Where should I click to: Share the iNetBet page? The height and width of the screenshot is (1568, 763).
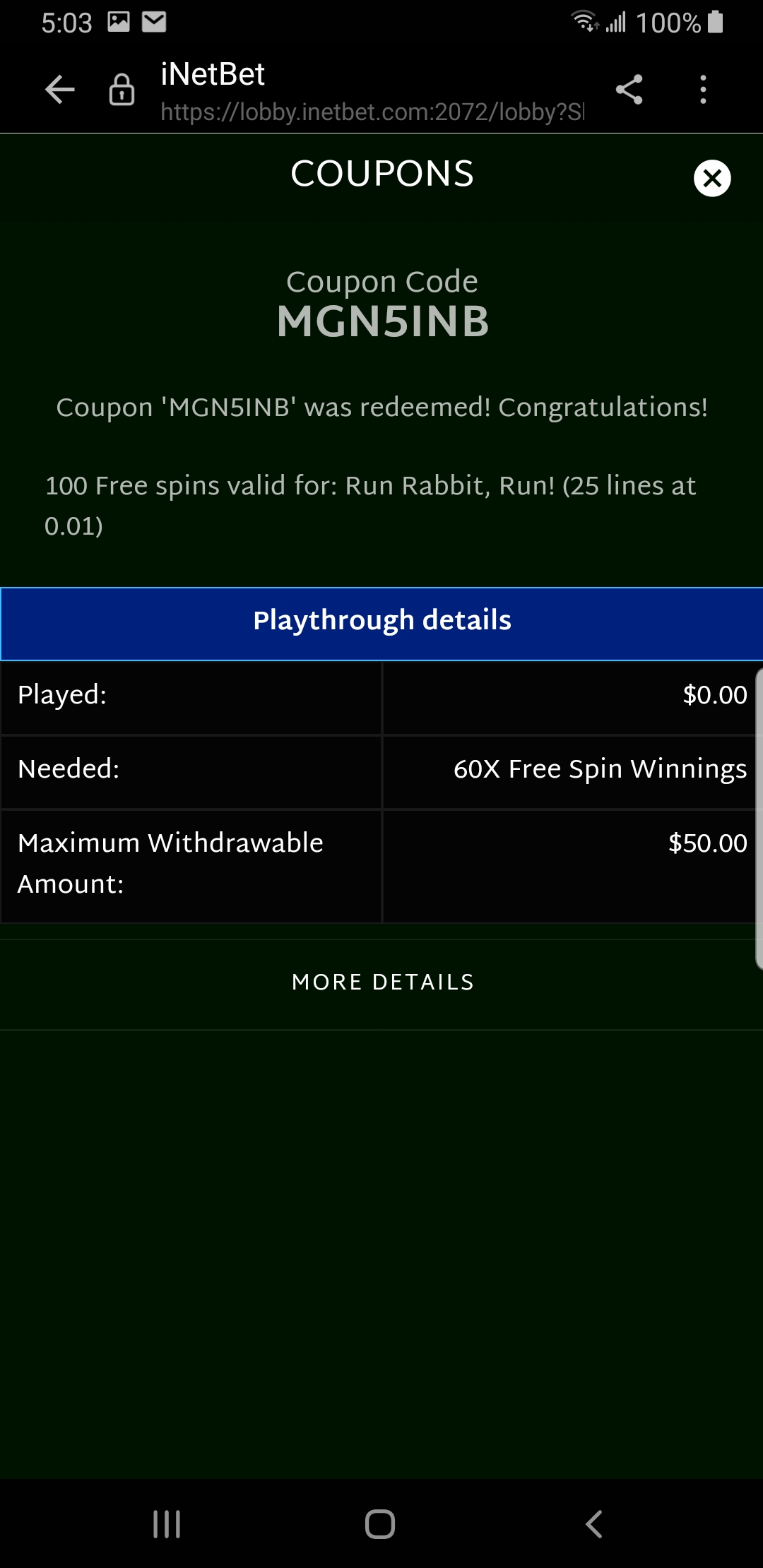(x=629, y=90)
